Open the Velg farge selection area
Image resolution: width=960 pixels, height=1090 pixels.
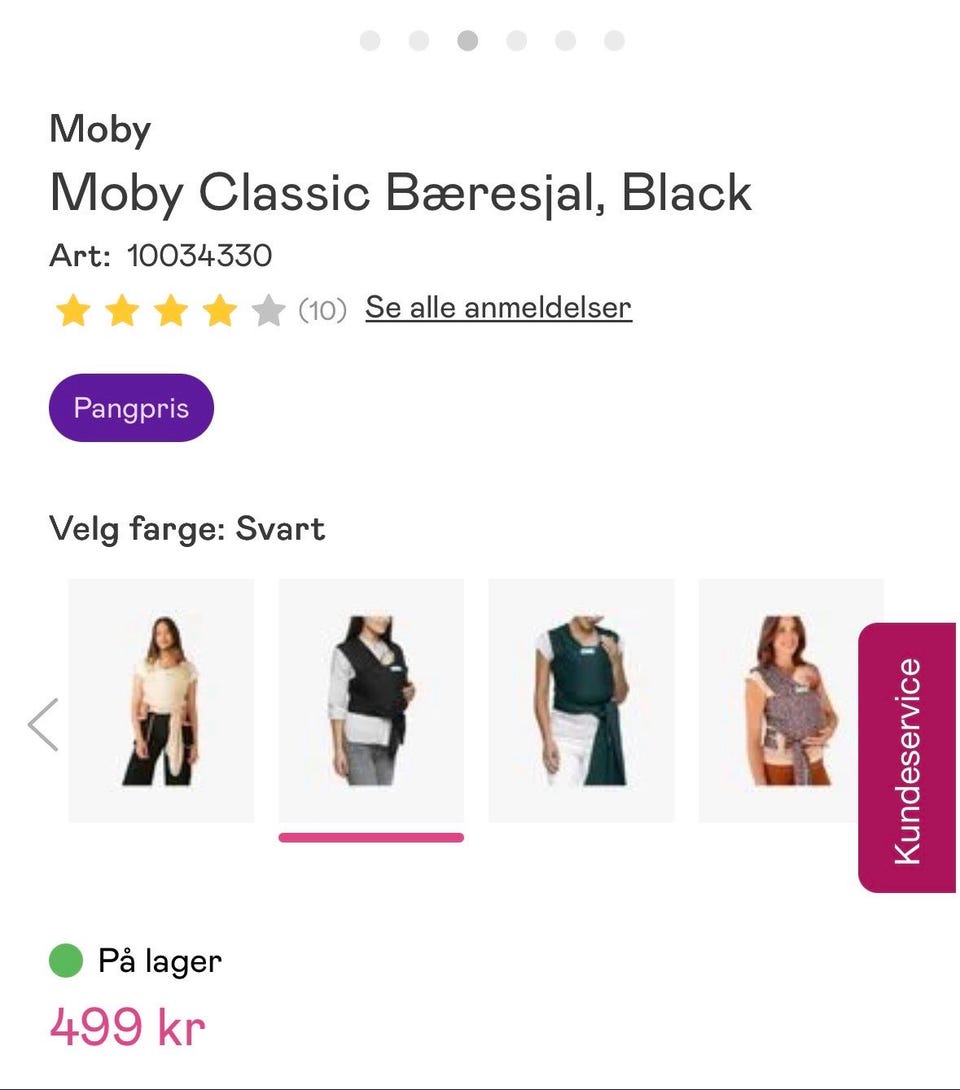click(188, 528)
